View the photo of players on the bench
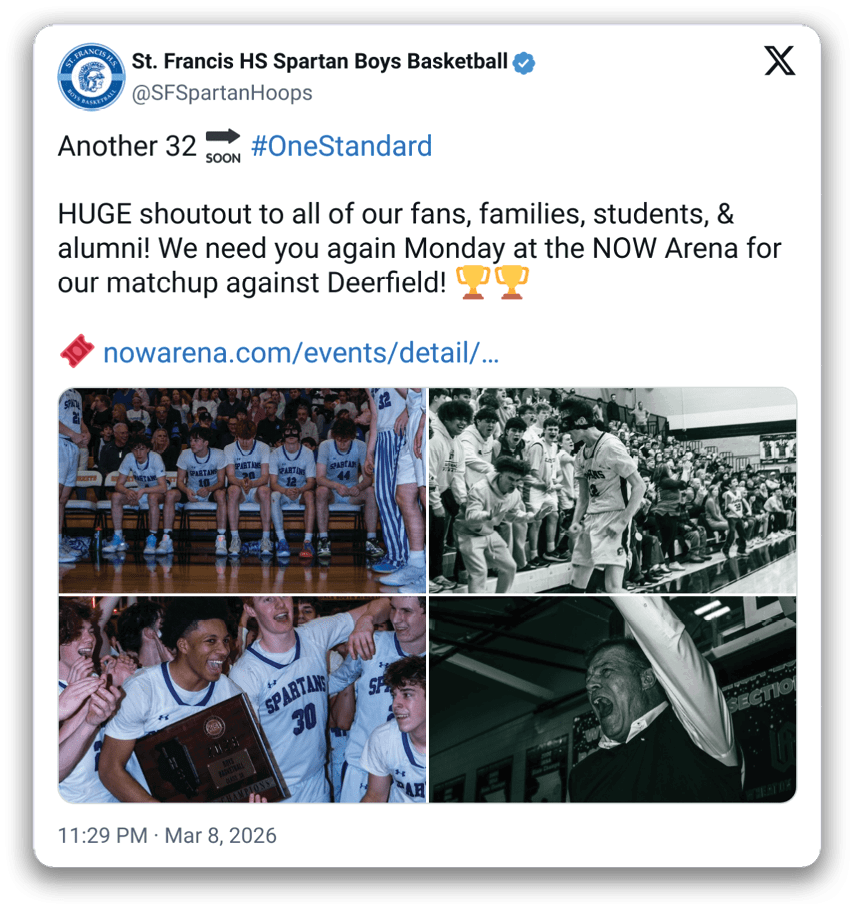This screenshot has width=854, height=909. [x=242, y=489]
